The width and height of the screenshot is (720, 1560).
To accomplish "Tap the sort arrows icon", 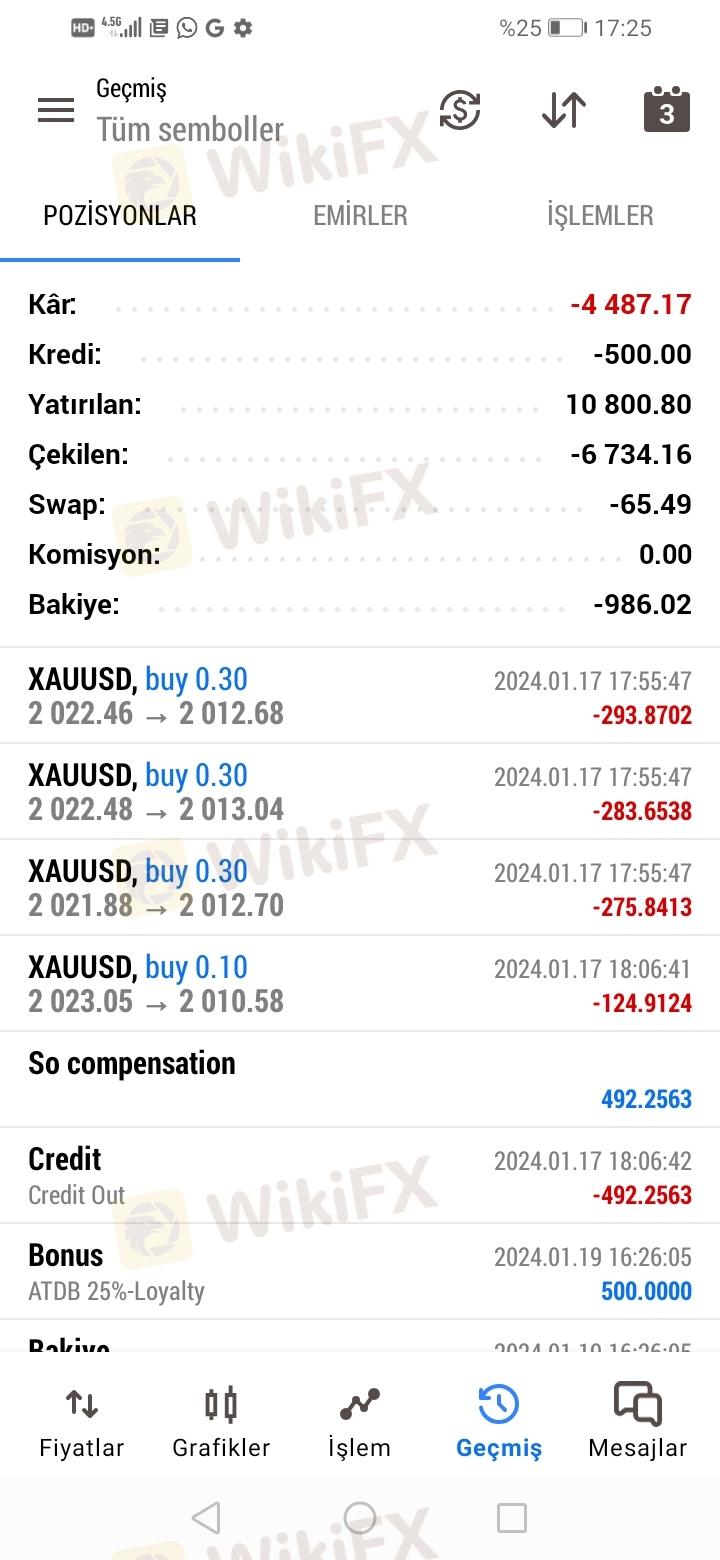I will point(564,110).
